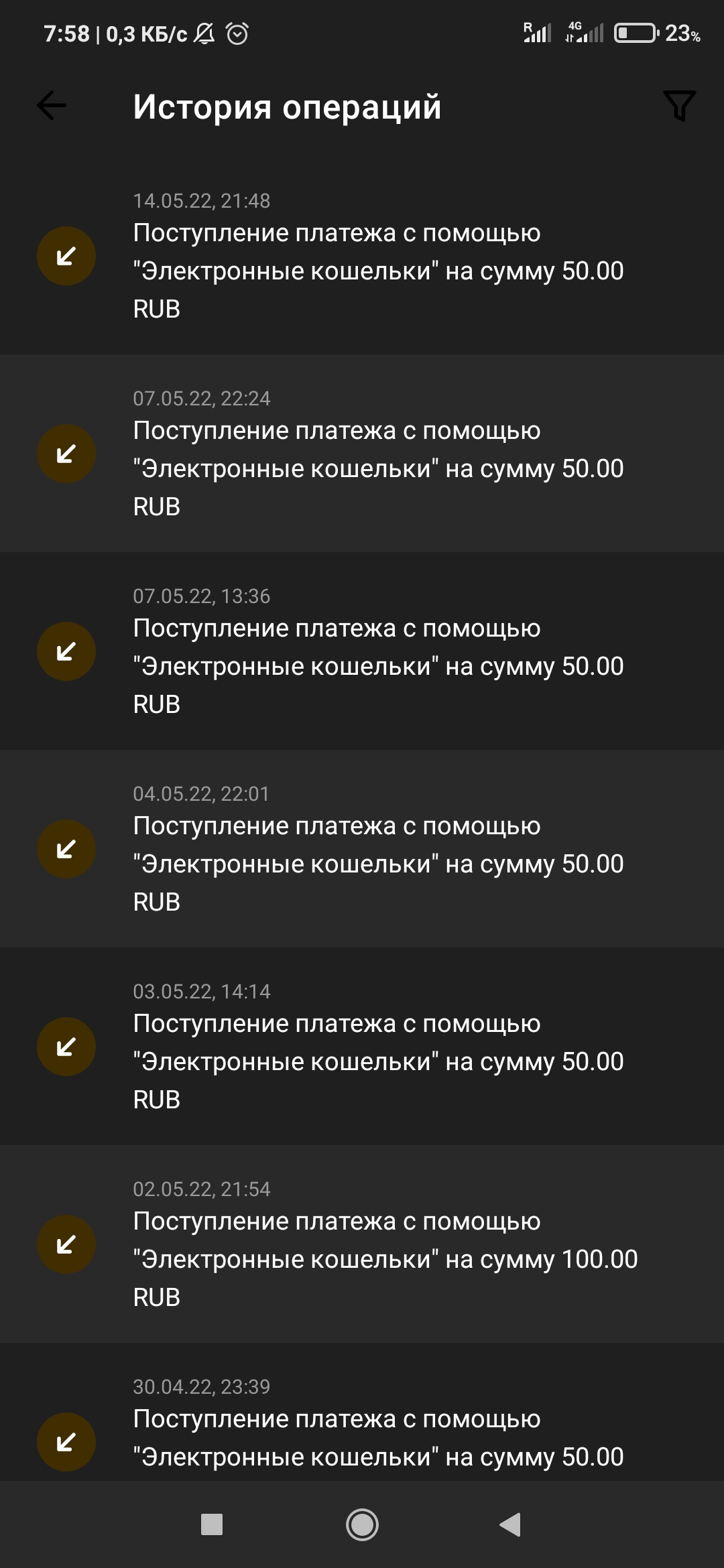Open recent apps via the square button
The image size is (724, 1568).
pyautogui.click(x=212, y=1524)
